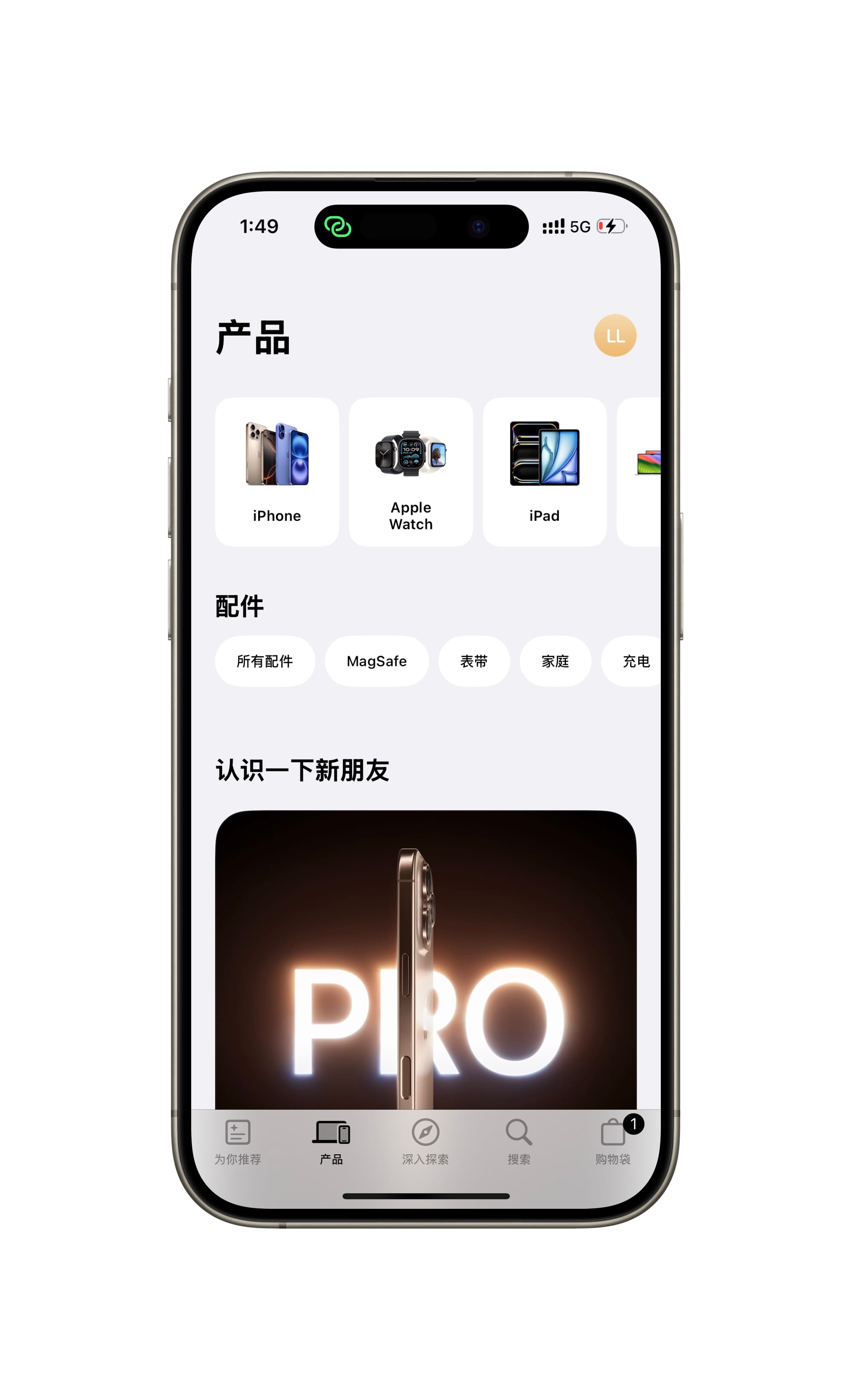This screenshot has width=852, height=1400.
Task: Browse the iPad product category
Action: (x=544, y=472)
